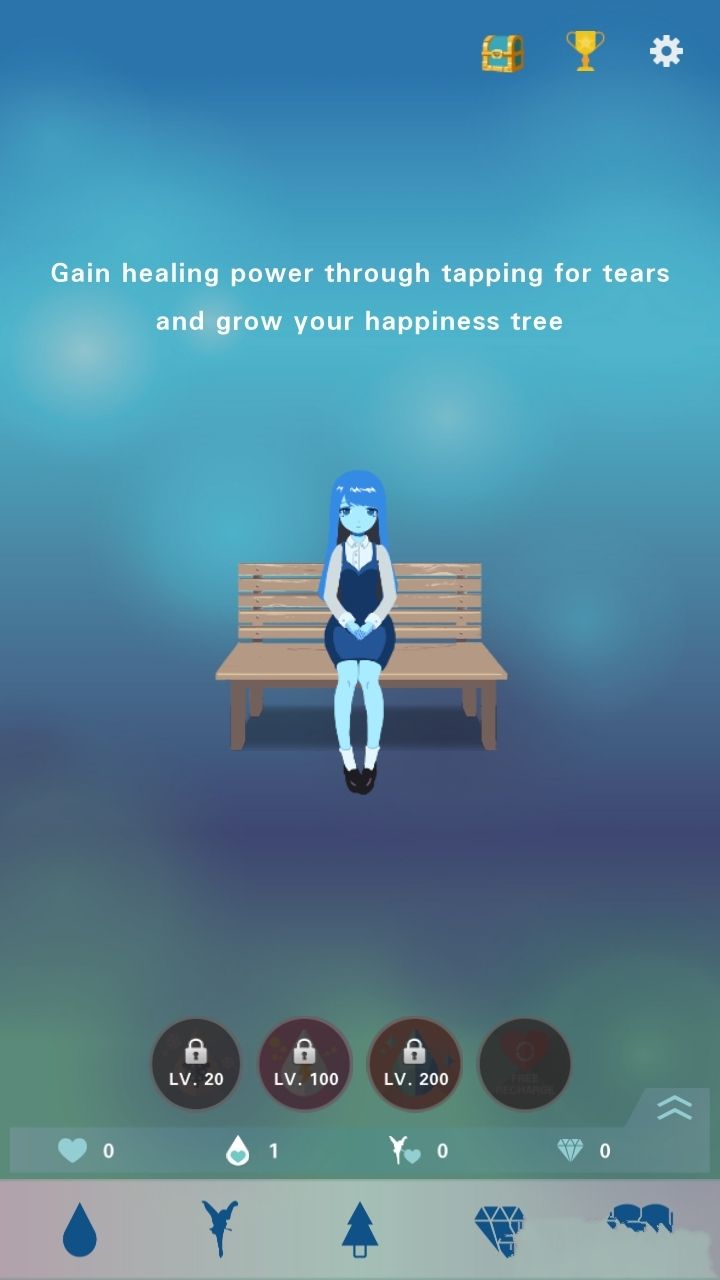
Task: Tap the Free Recharge heart button
Action: (x=524, y=1064)
